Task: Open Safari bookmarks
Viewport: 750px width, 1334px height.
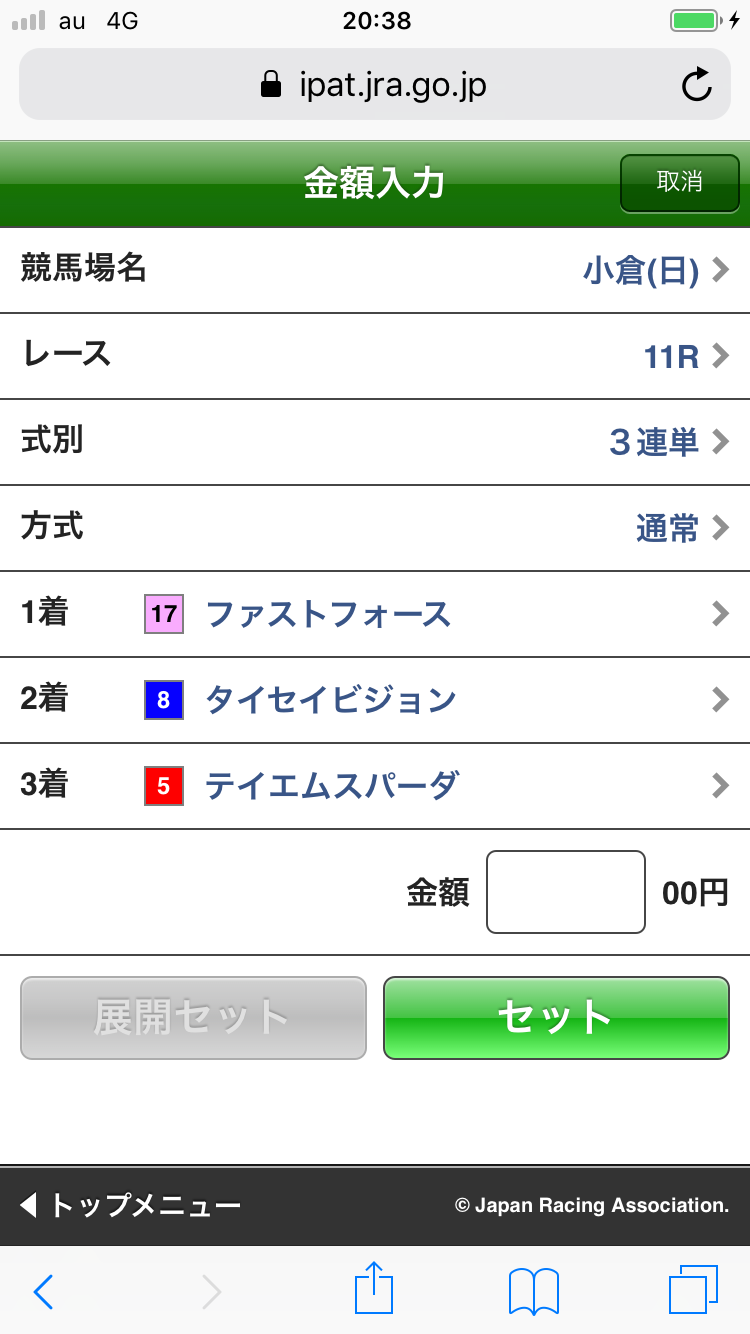Action: (x=532, y=1289)
